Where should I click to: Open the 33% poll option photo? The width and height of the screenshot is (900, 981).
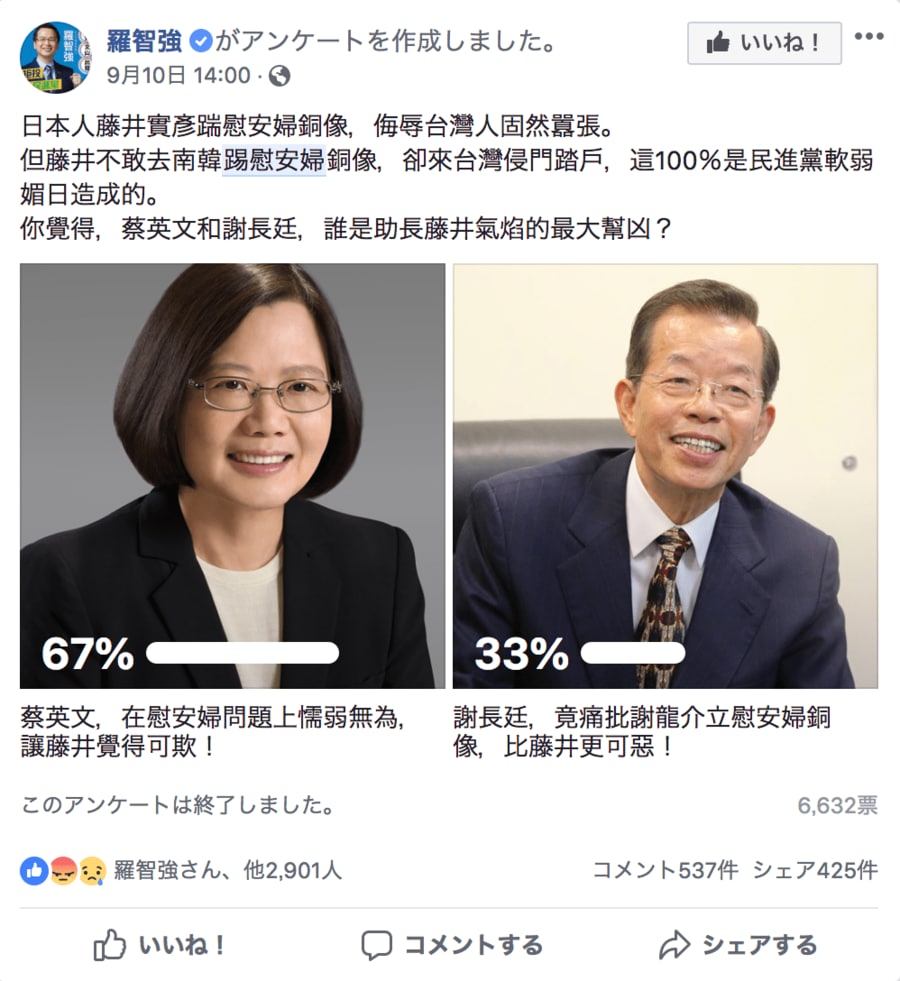pyautogui.click(x=665, y=475)
